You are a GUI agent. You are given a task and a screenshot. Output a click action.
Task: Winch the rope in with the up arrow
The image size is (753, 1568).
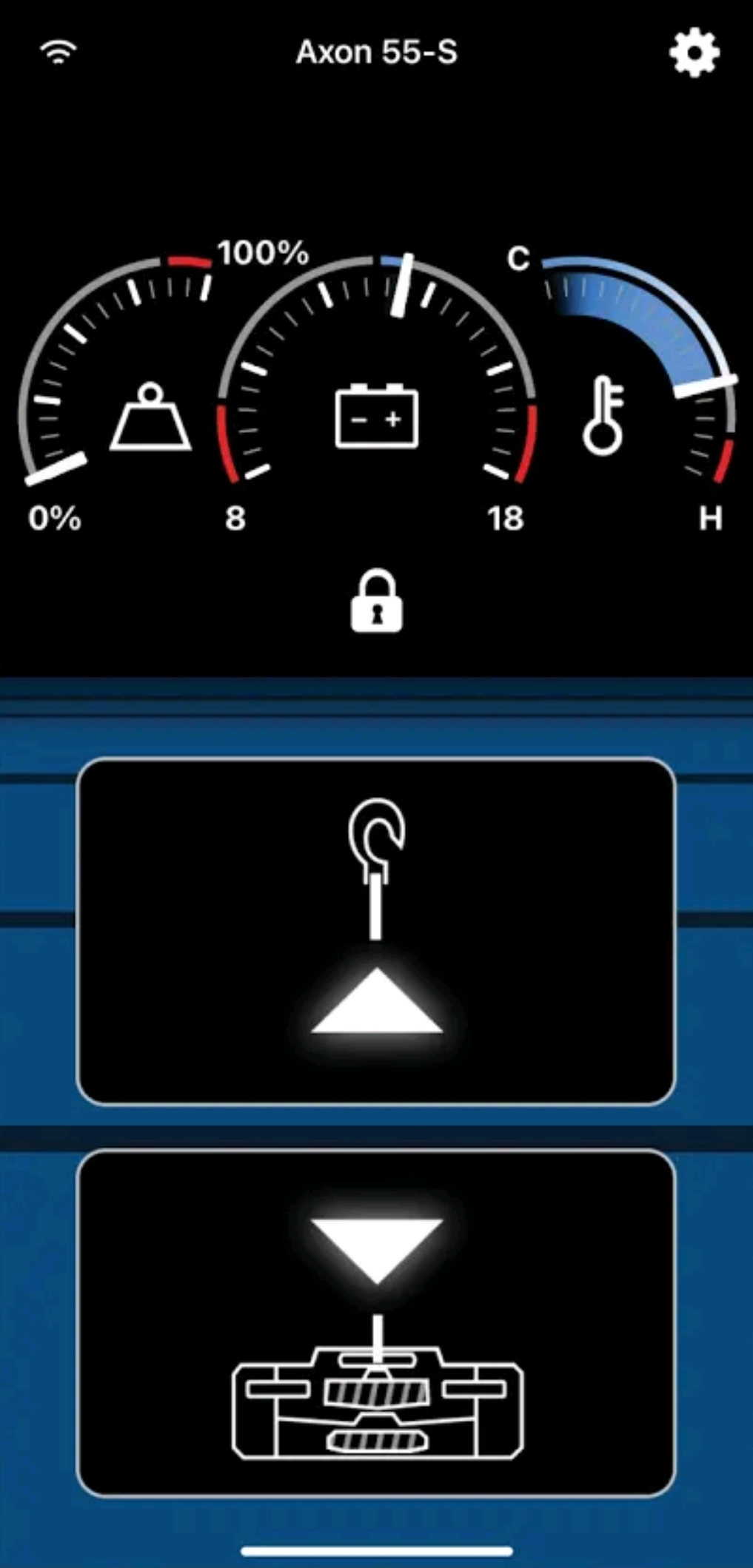coord(376,931)
